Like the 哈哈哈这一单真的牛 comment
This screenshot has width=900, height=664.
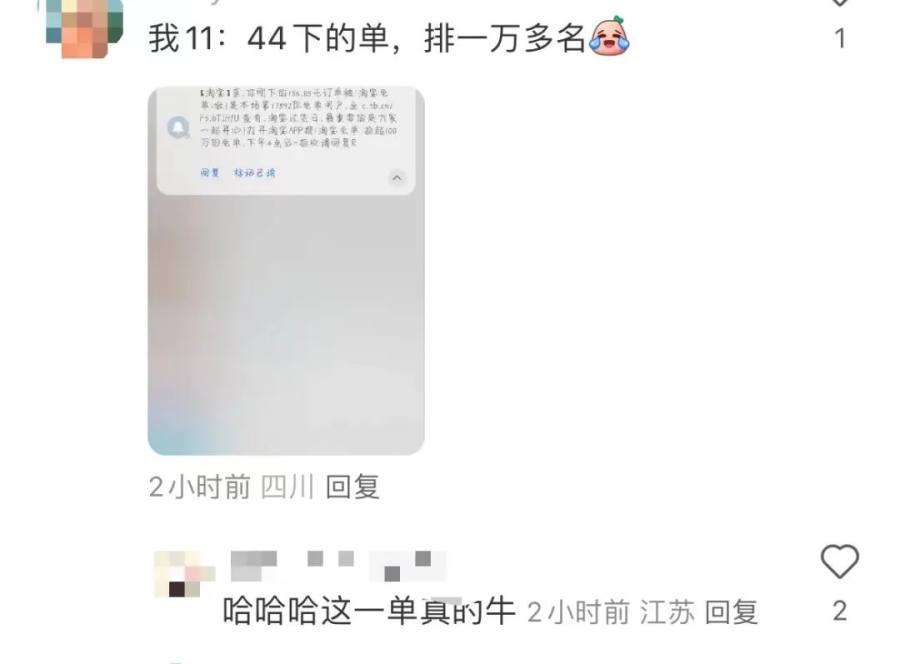(x=839, y=563)
